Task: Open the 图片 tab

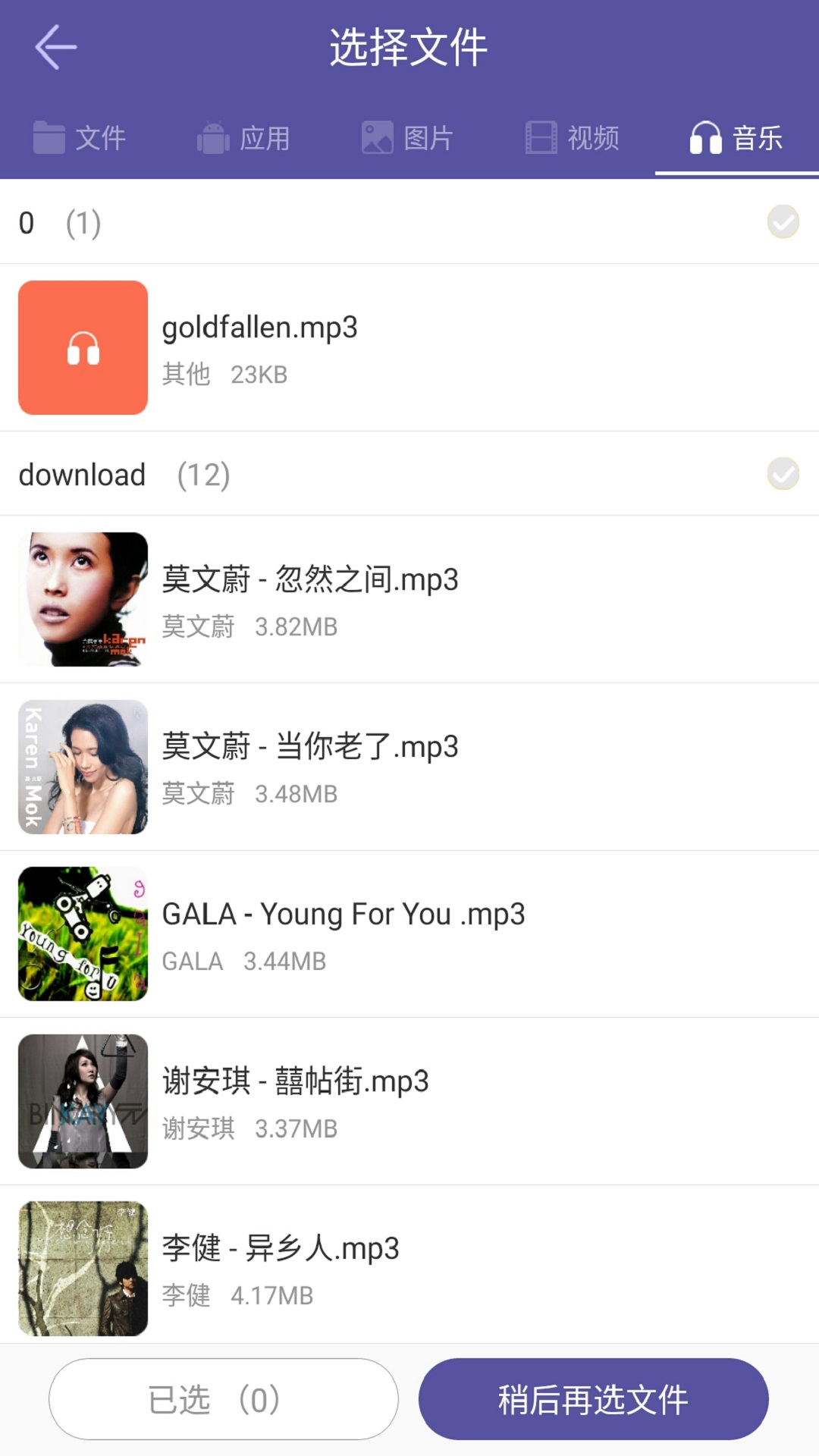Action: pyautogui.click(x=408, y=138)
